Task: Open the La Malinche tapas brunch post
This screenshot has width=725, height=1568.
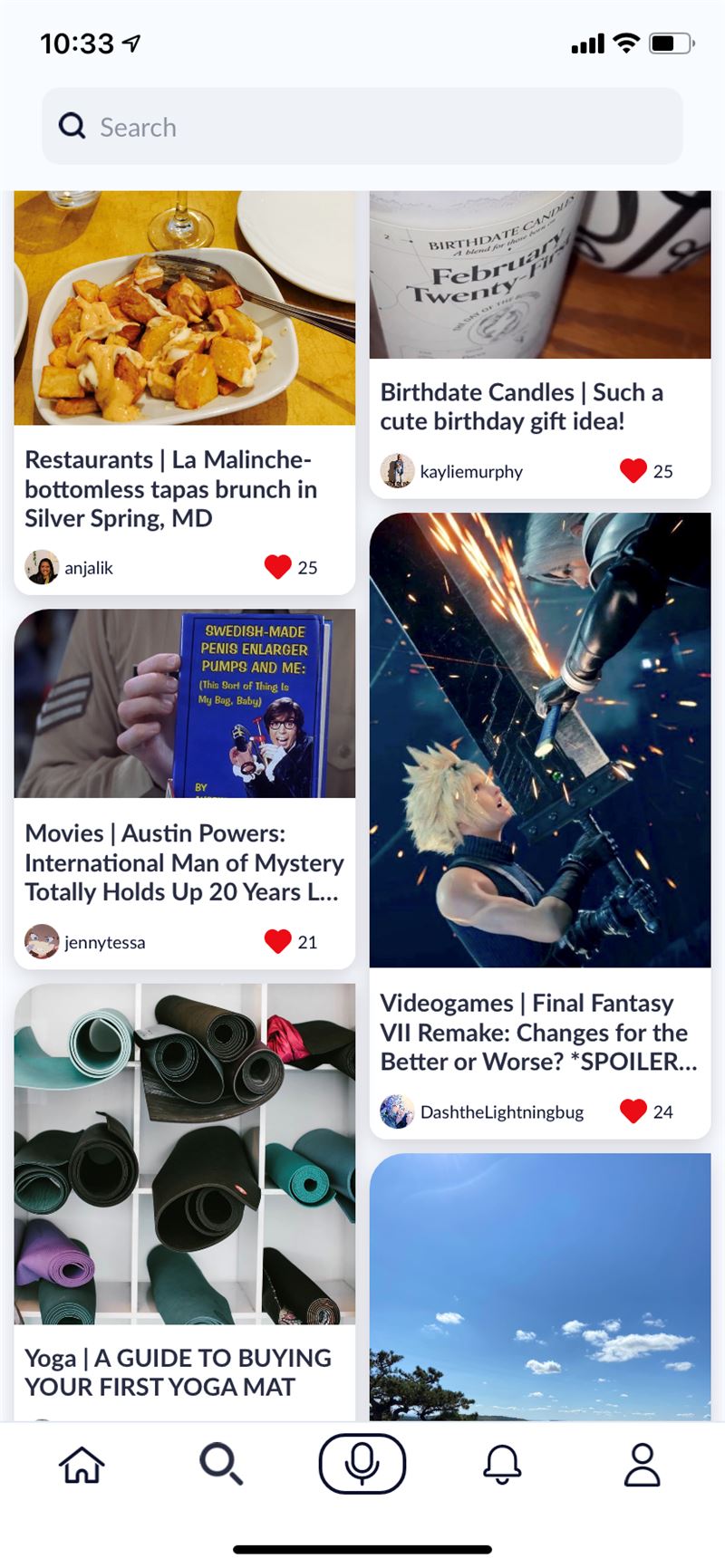Action: point(184,392)
